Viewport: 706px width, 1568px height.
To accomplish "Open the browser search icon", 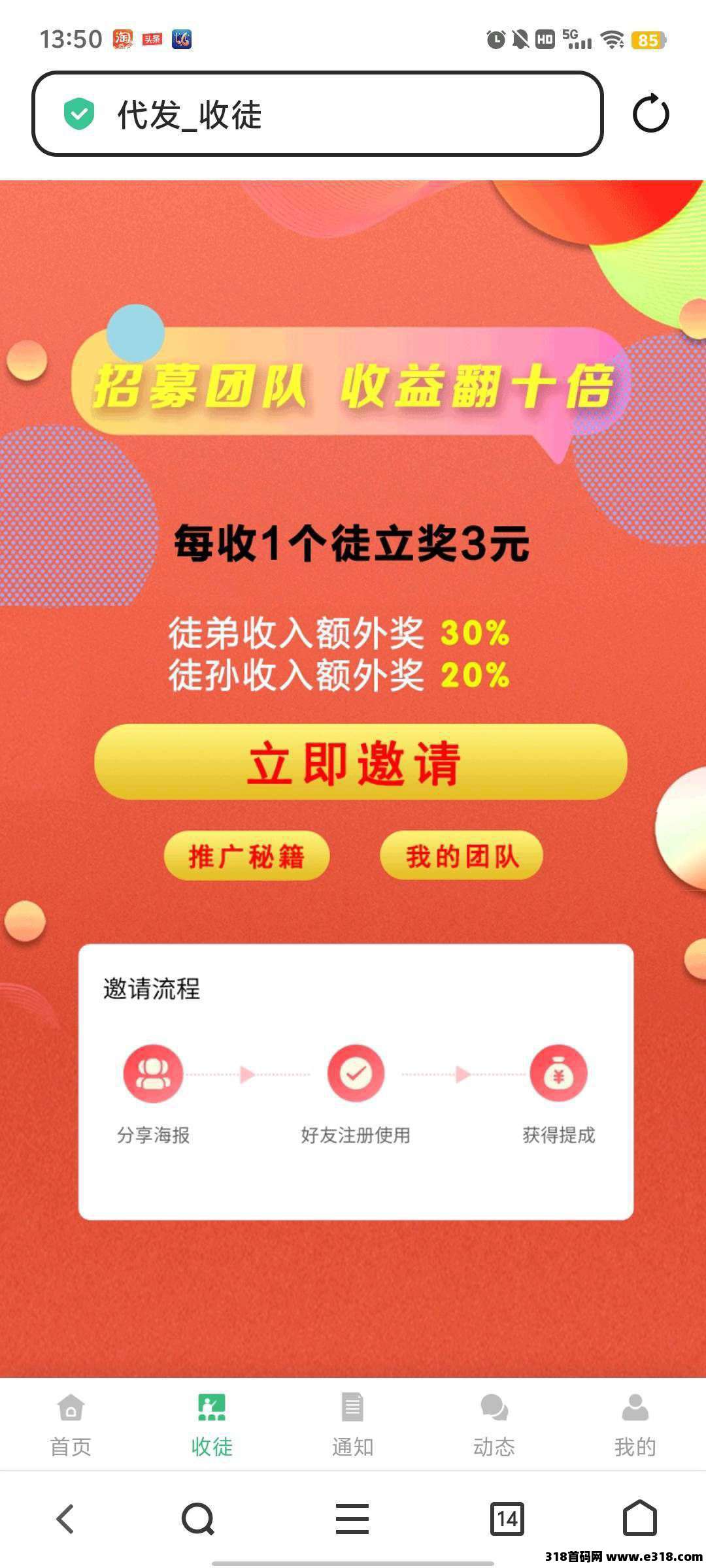I will [x=198, y=1518].
